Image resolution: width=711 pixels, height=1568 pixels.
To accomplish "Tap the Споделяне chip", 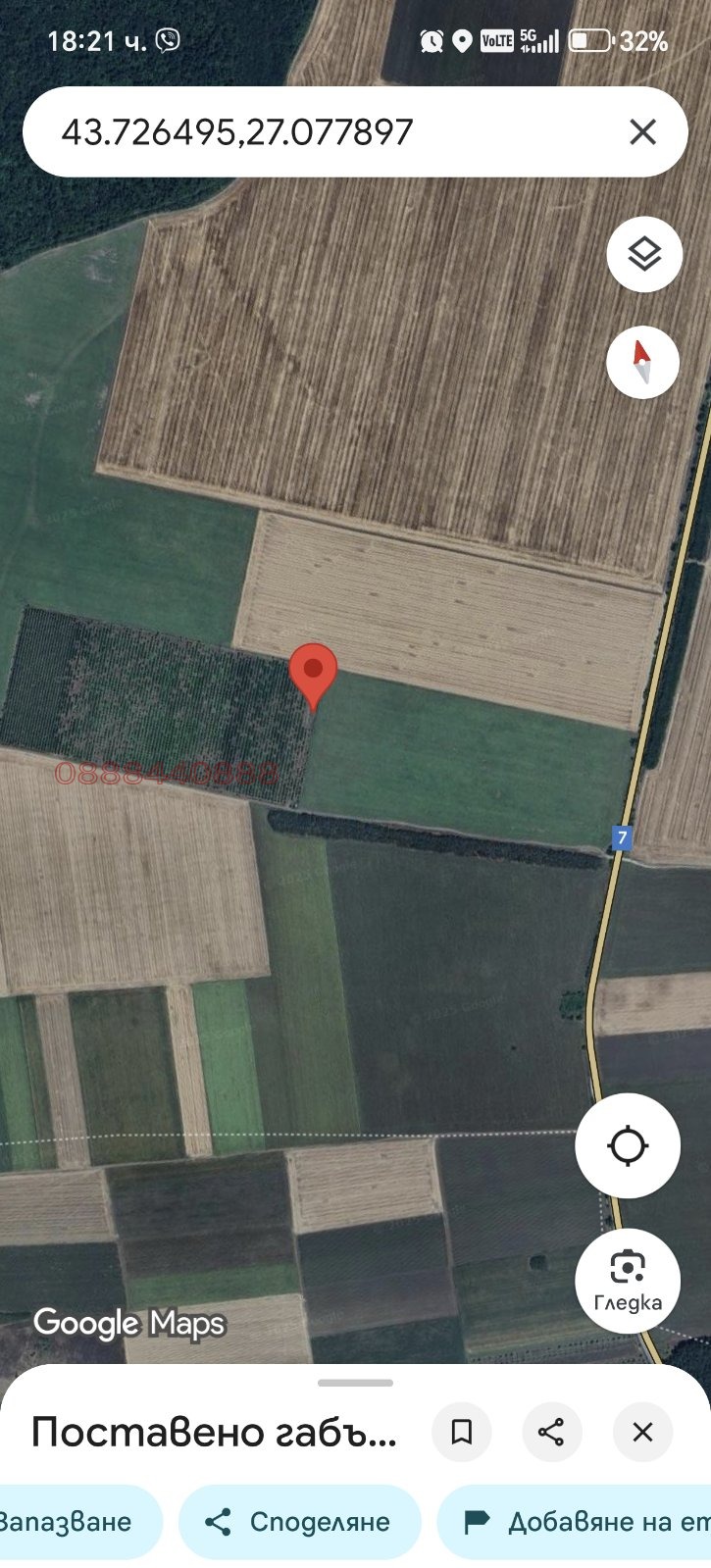I will 299,1521.
